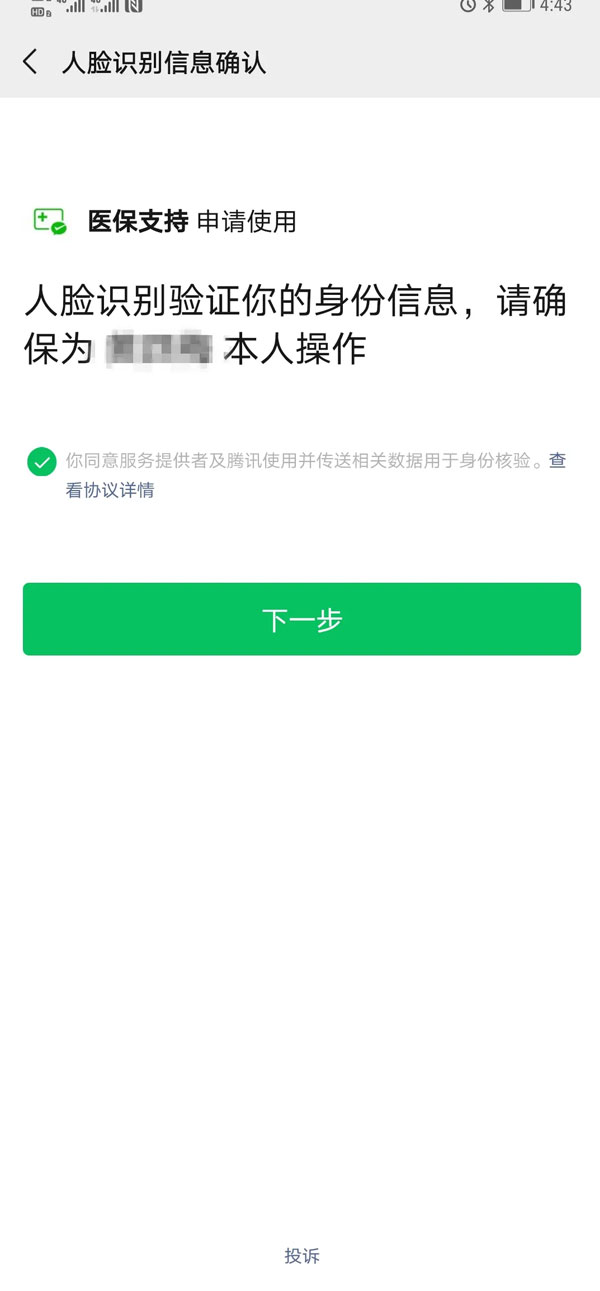Uncheck the data-sharing agreement checkbox
The image size is (600, 1291).
[42, 462]
